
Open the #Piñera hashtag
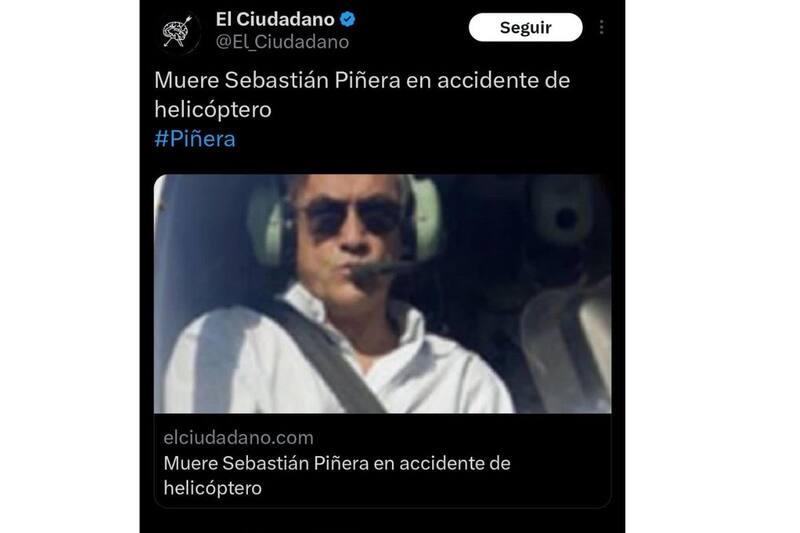pyautogui.click(x=195, y=139)
